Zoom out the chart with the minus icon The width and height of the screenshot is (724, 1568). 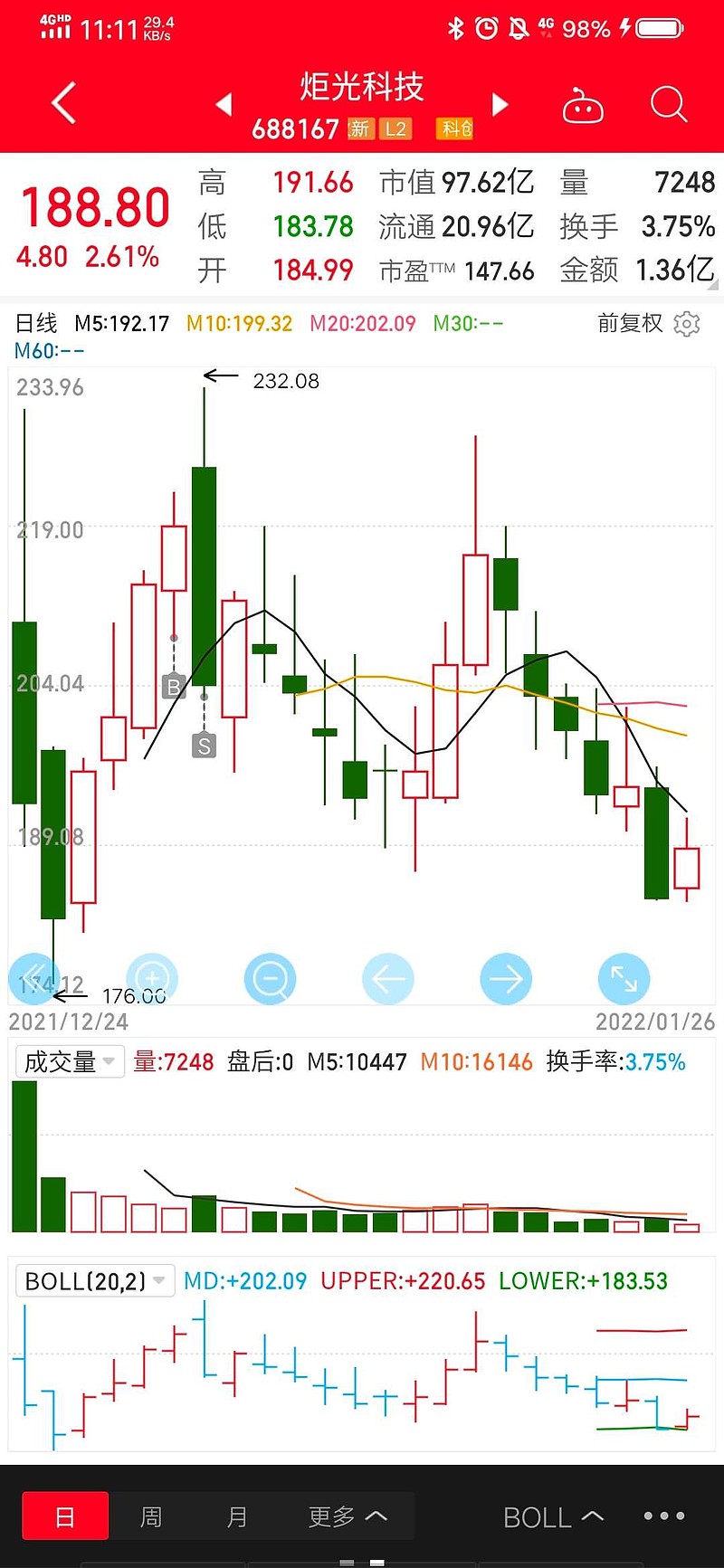[270, 978]
